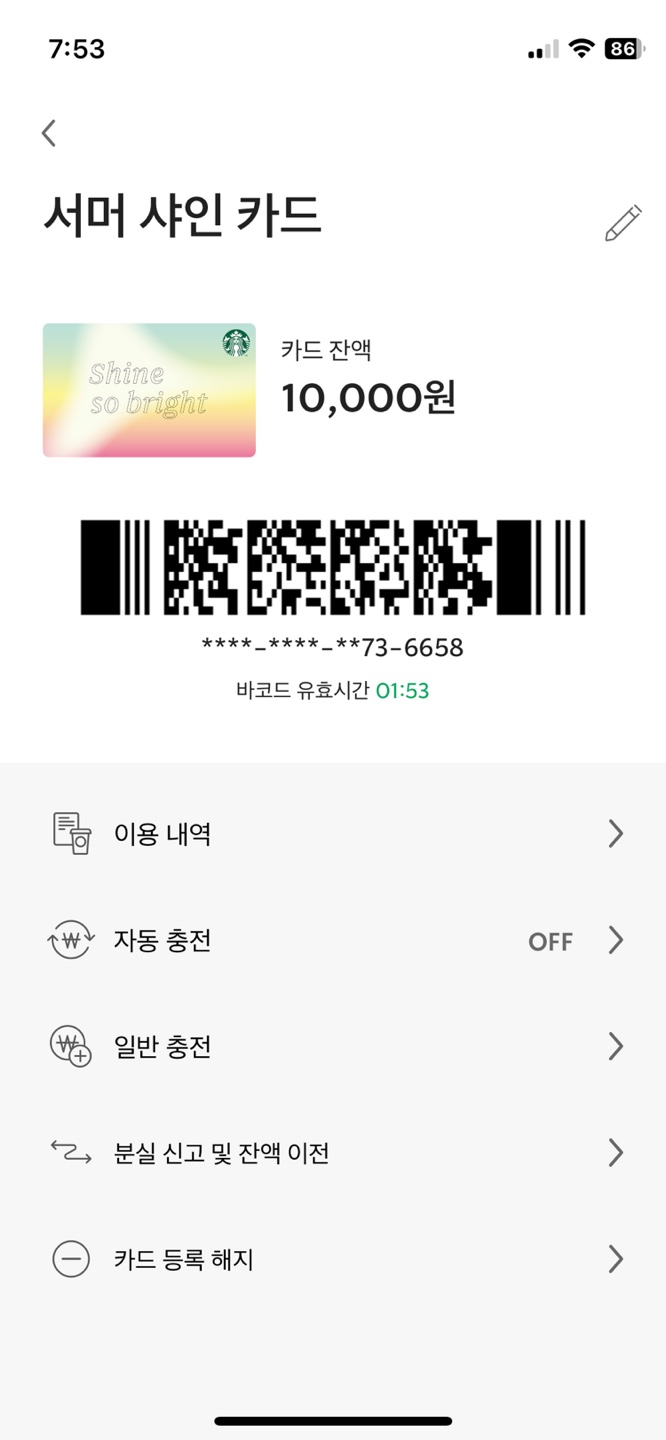Select 카드 등록 해지 to unregister card
Image resolution: width=666 pixels, height=1440 pixels.
click(x=333, y=1260)
